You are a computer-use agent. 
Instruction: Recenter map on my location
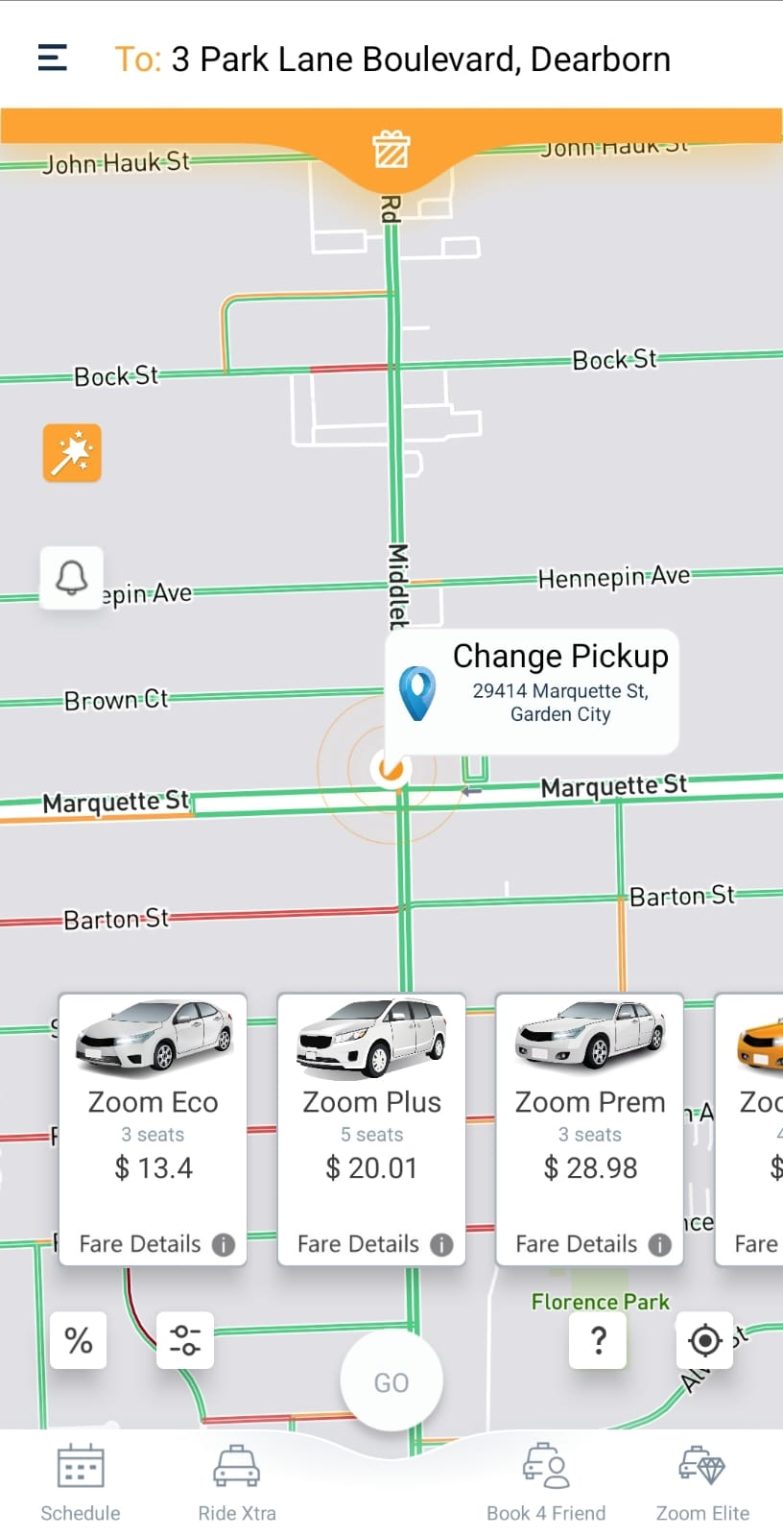pos(705,1340)
